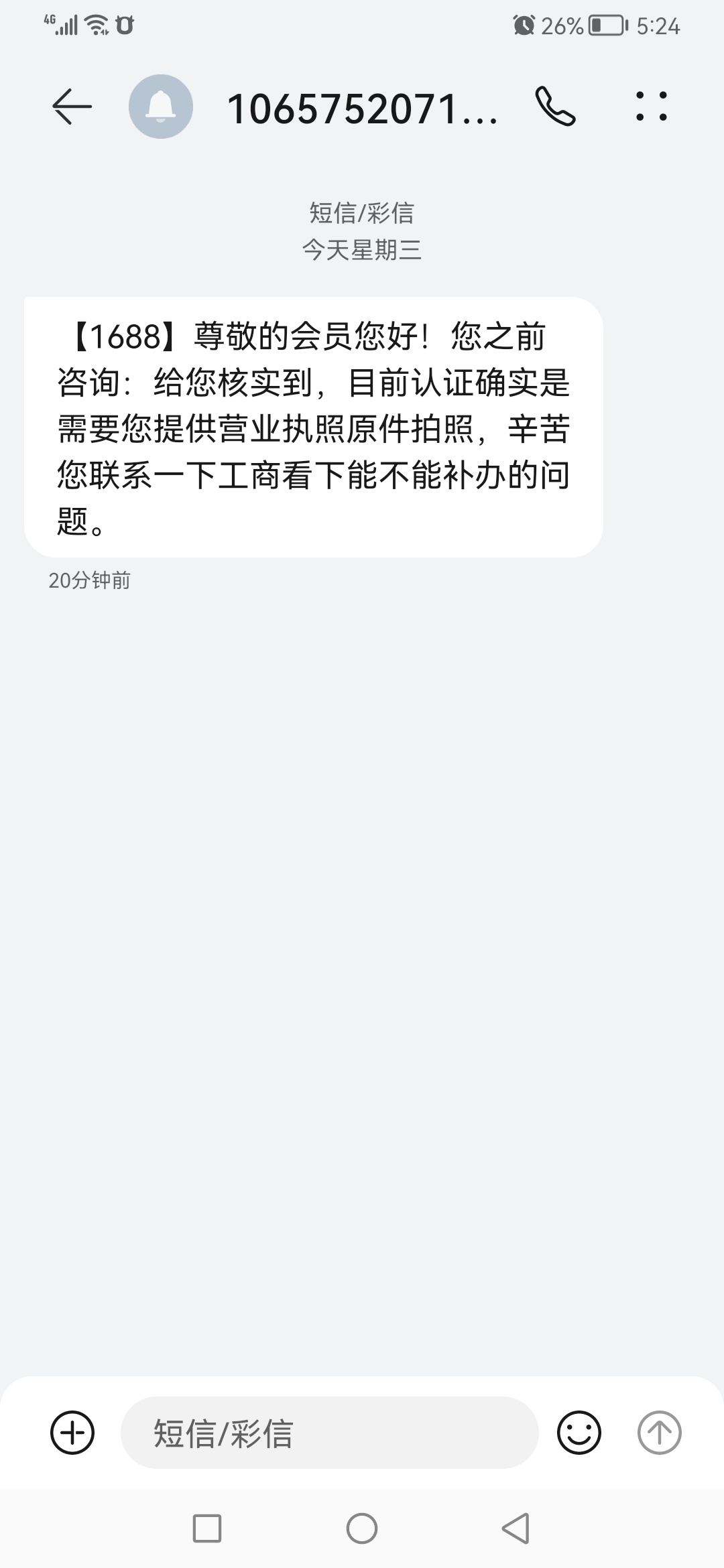This screenshot has width=724, height=1568.
Task: Call the sender 1065752071
Action: [x=555, y=107]
